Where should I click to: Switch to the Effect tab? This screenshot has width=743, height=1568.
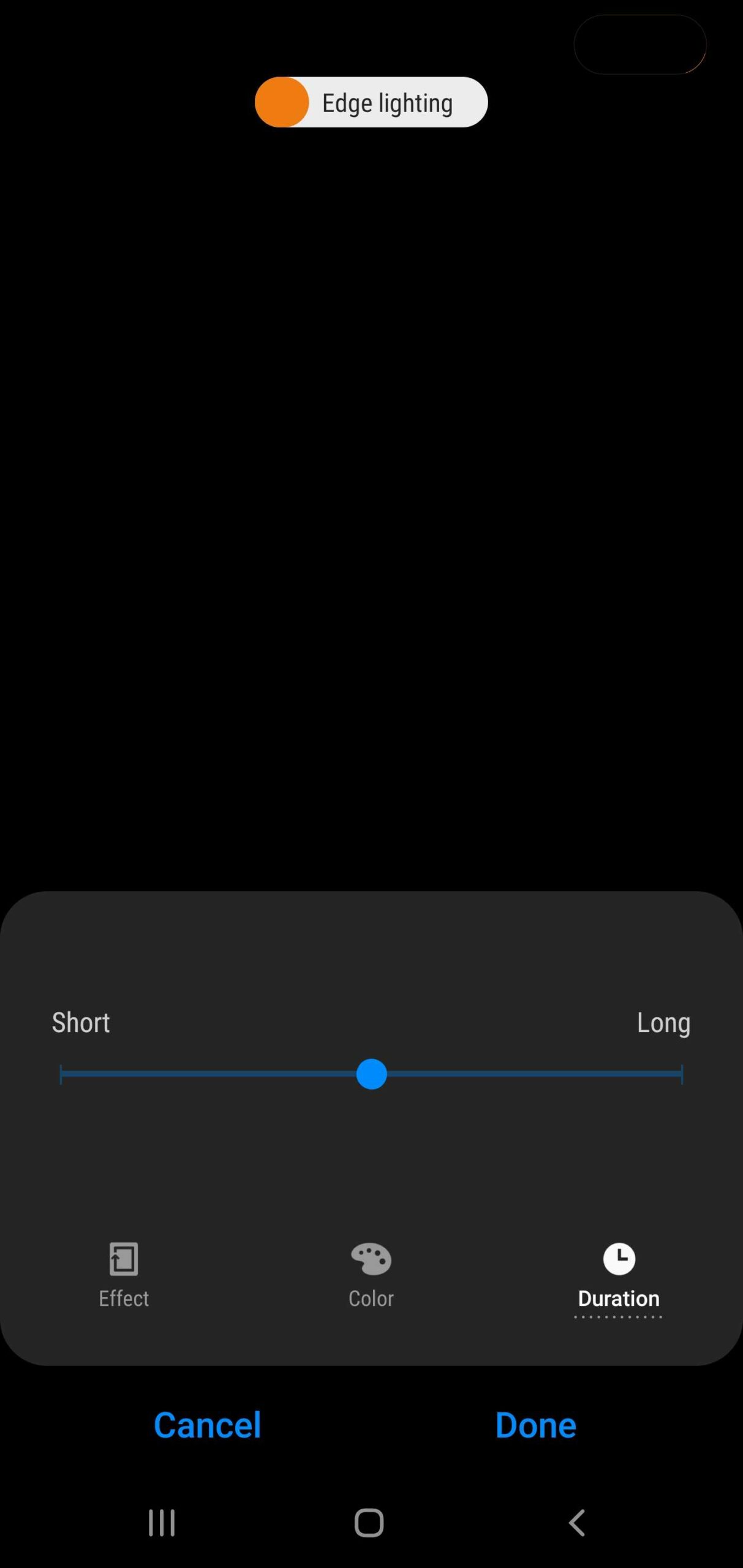click(x=124, y=1275)
